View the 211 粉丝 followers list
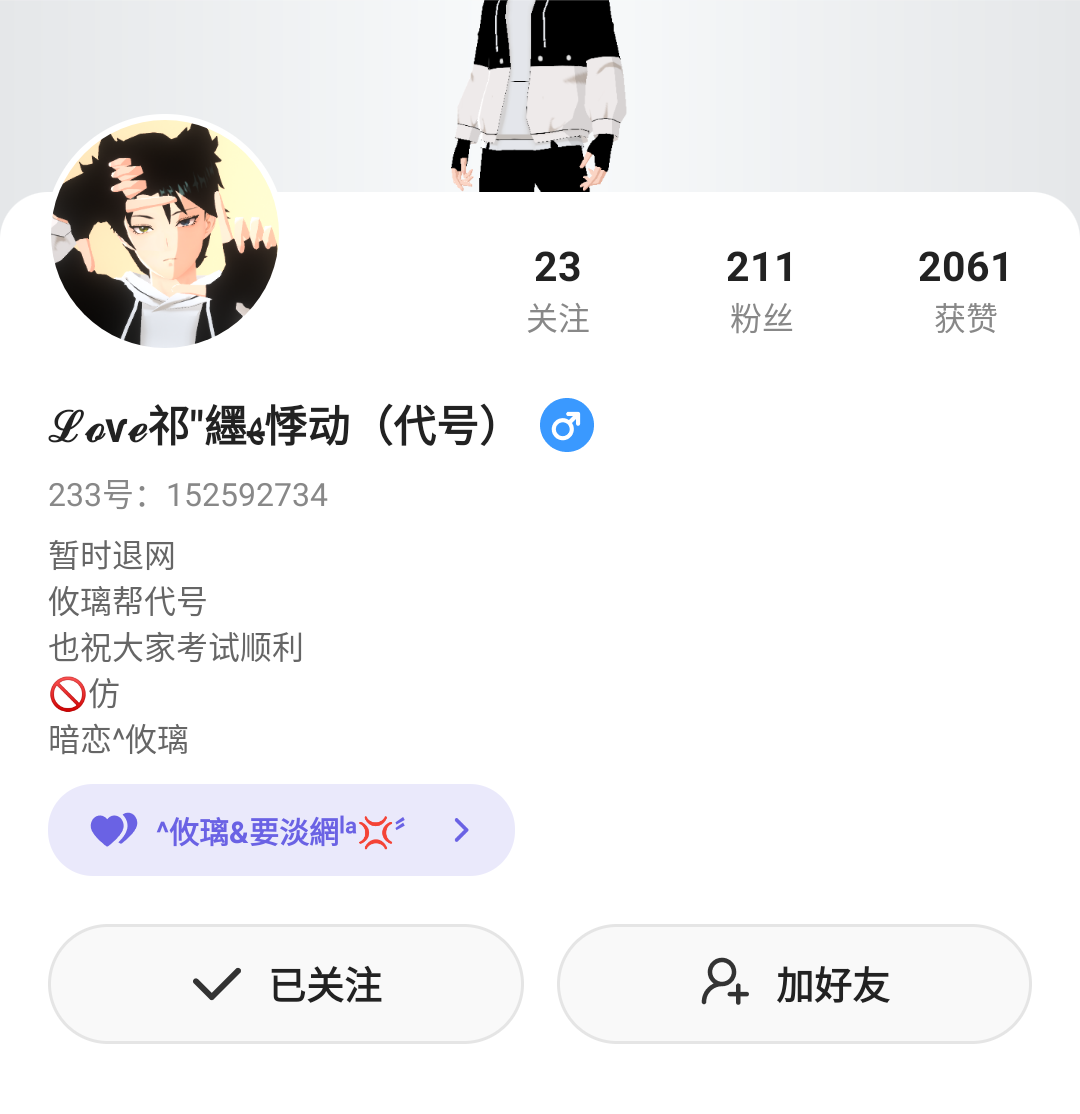Screen dimensions: 1080x1114 point(760,291)
